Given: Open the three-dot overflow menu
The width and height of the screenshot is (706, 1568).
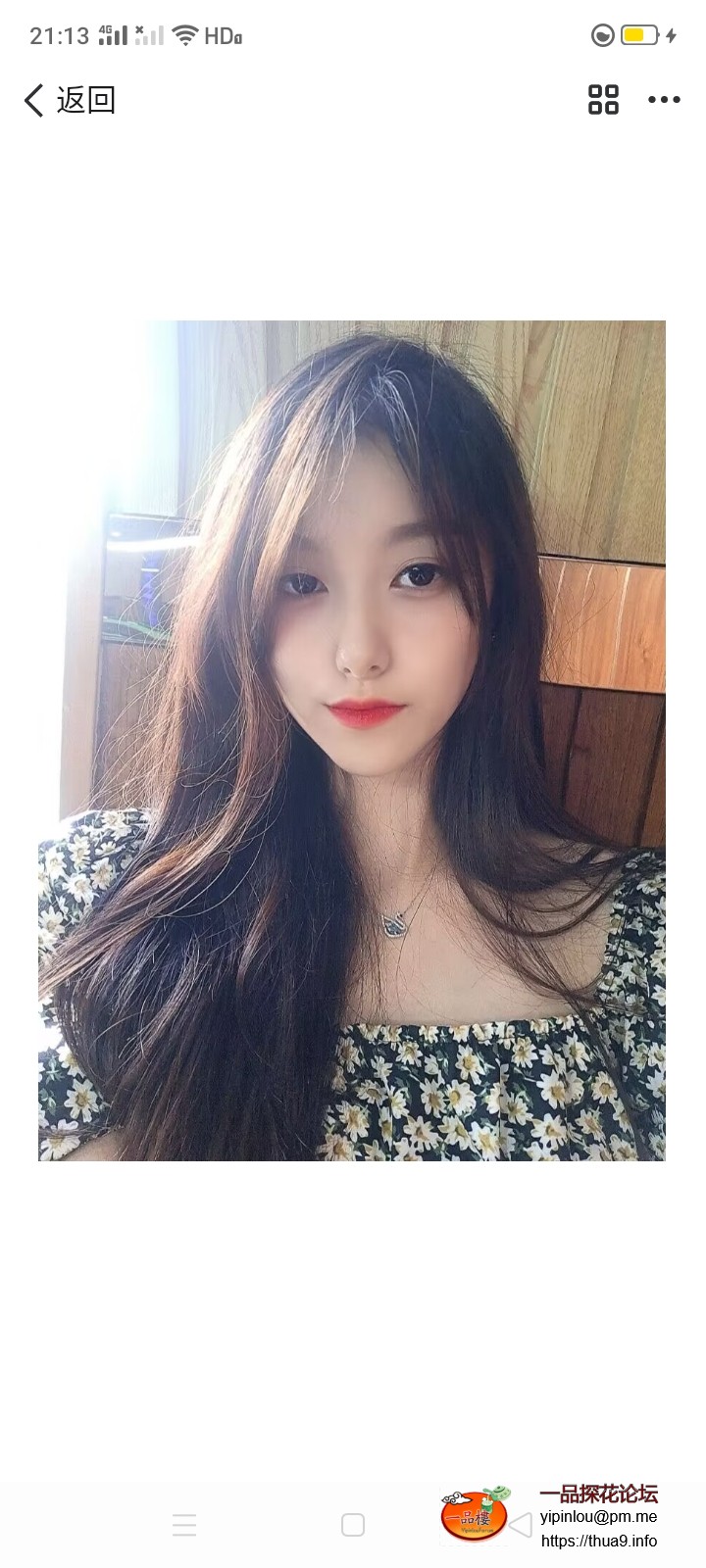Looking at the screenshot, I should (664, 100).
